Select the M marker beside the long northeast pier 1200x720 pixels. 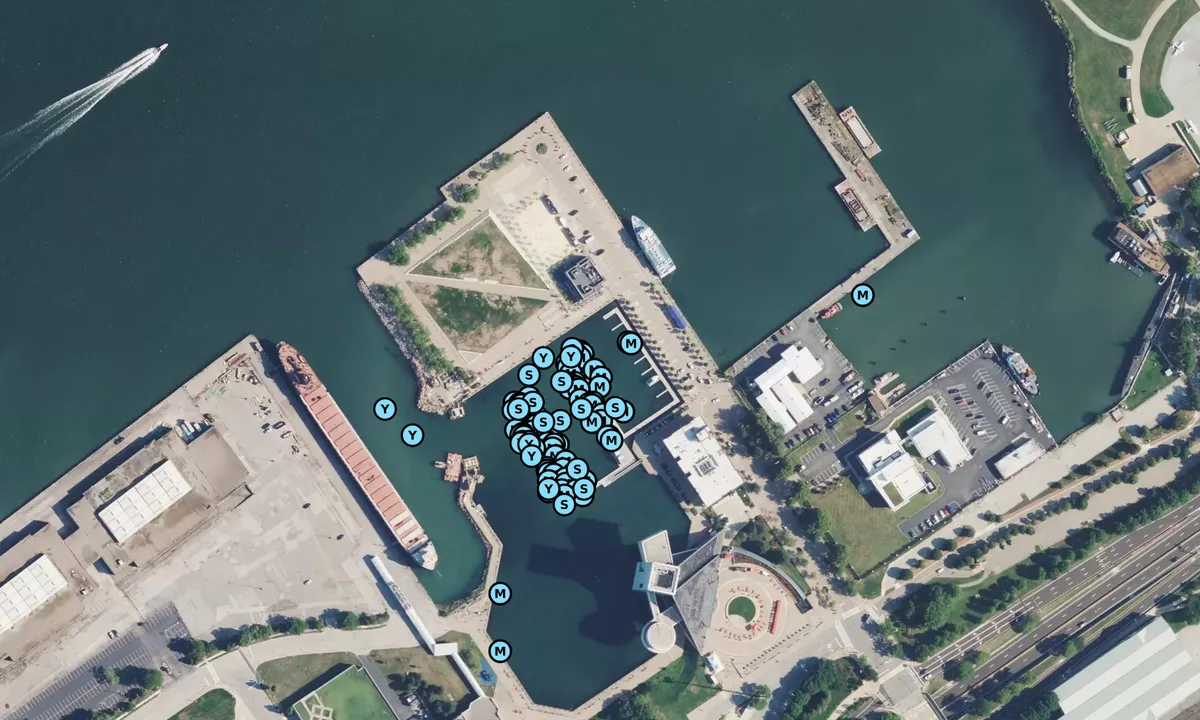[862, 295]
